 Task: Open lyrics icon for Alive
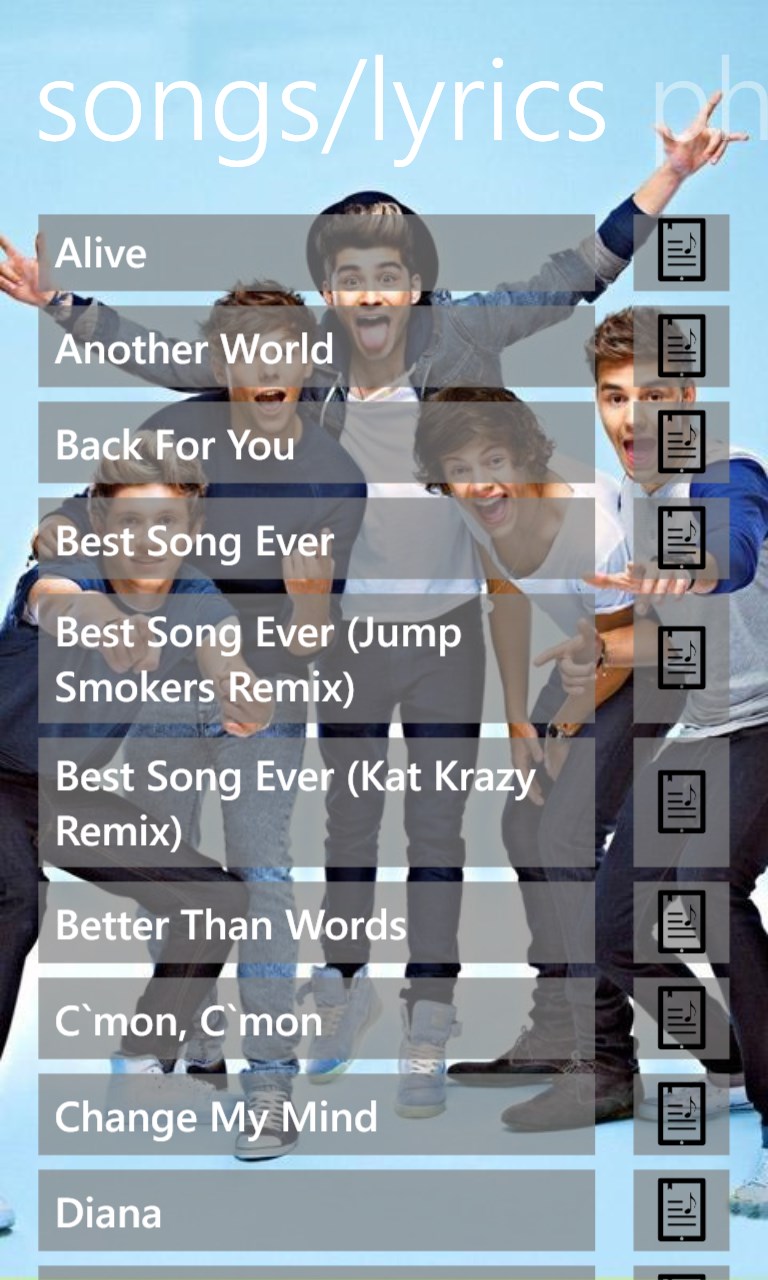(x=681, y=251)
